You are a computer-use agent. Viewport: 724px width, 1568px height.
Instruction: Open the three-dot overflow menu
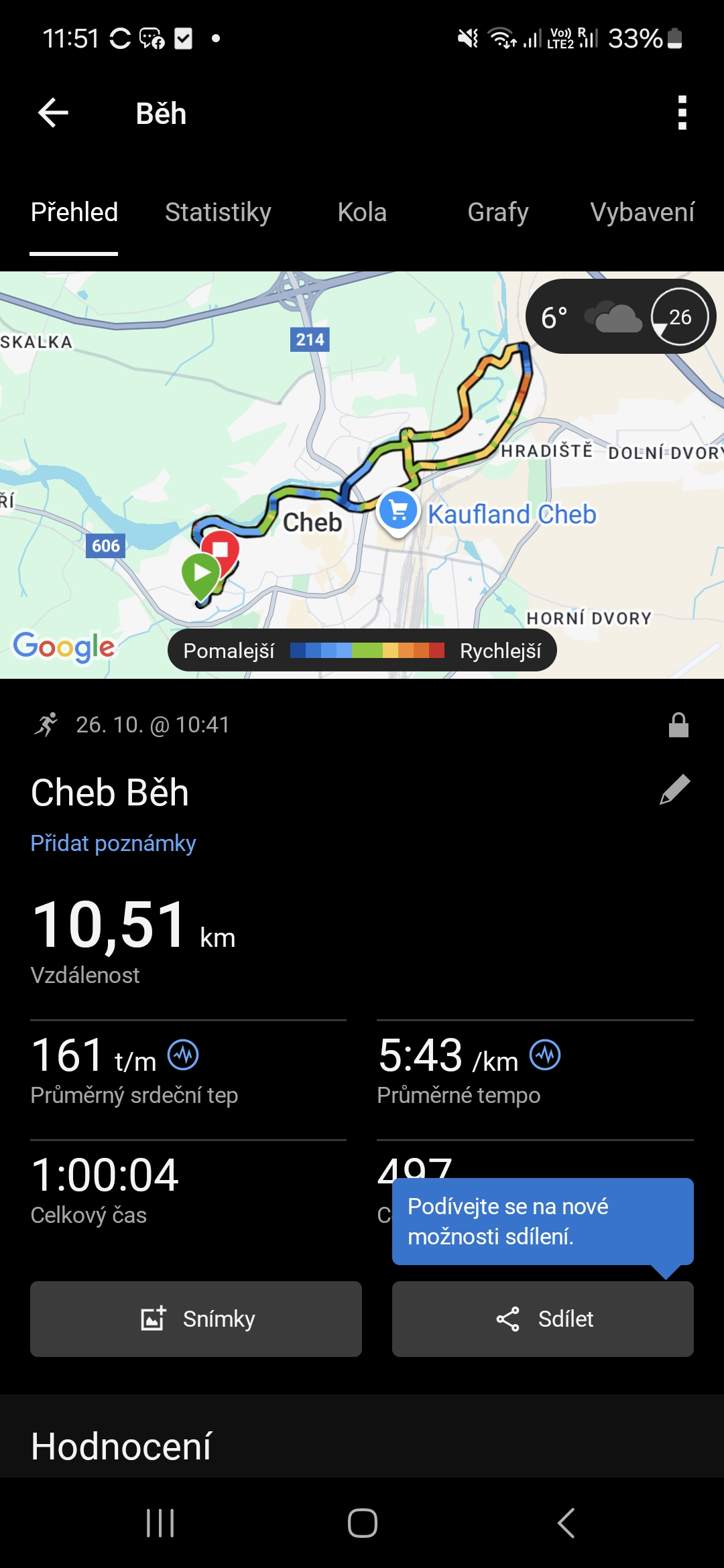pos(682,113)
